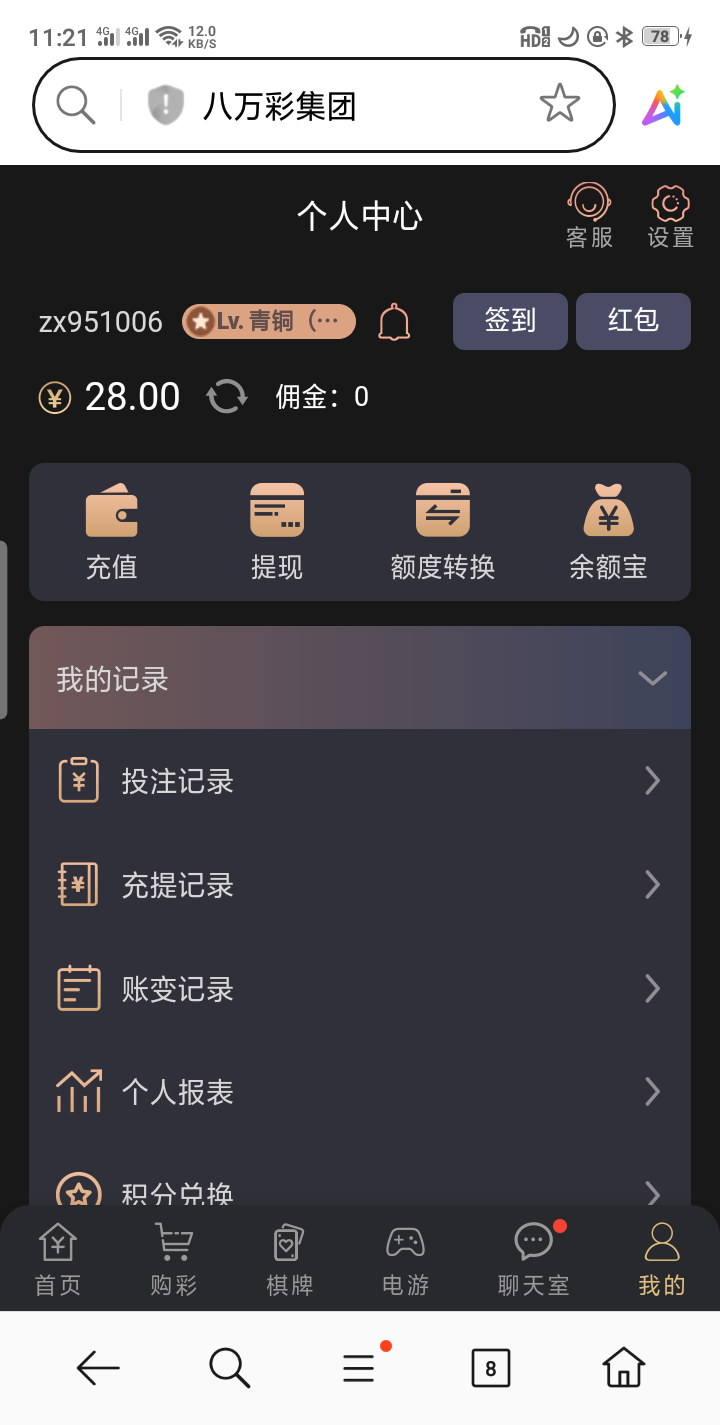Open customer service 客服
The image size is (720, 1425).
click(589, 215)
